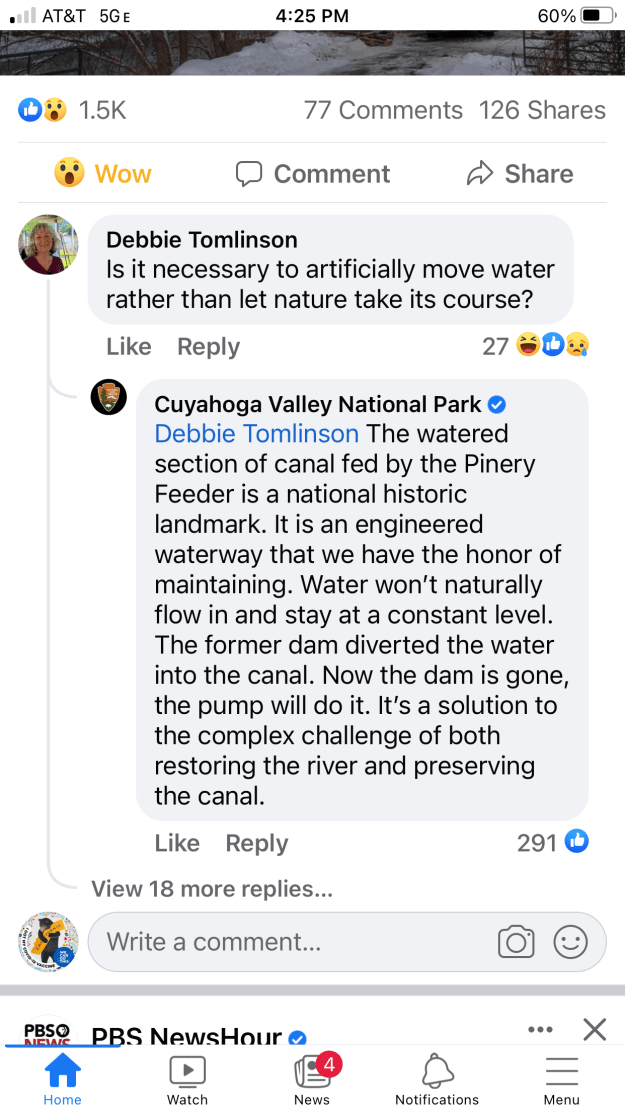Share this post

(520, 174)
